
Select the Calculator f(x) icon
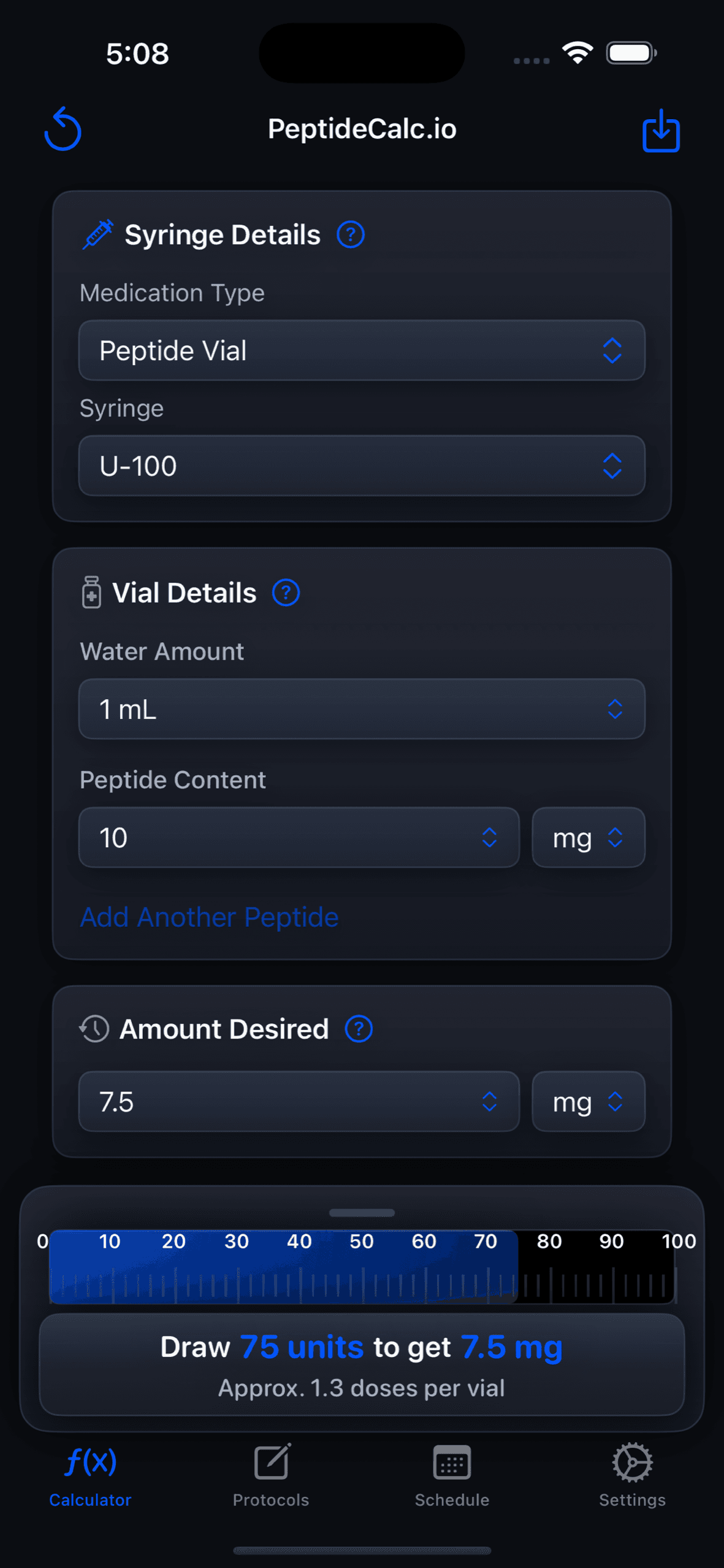tap(90, 1462)
